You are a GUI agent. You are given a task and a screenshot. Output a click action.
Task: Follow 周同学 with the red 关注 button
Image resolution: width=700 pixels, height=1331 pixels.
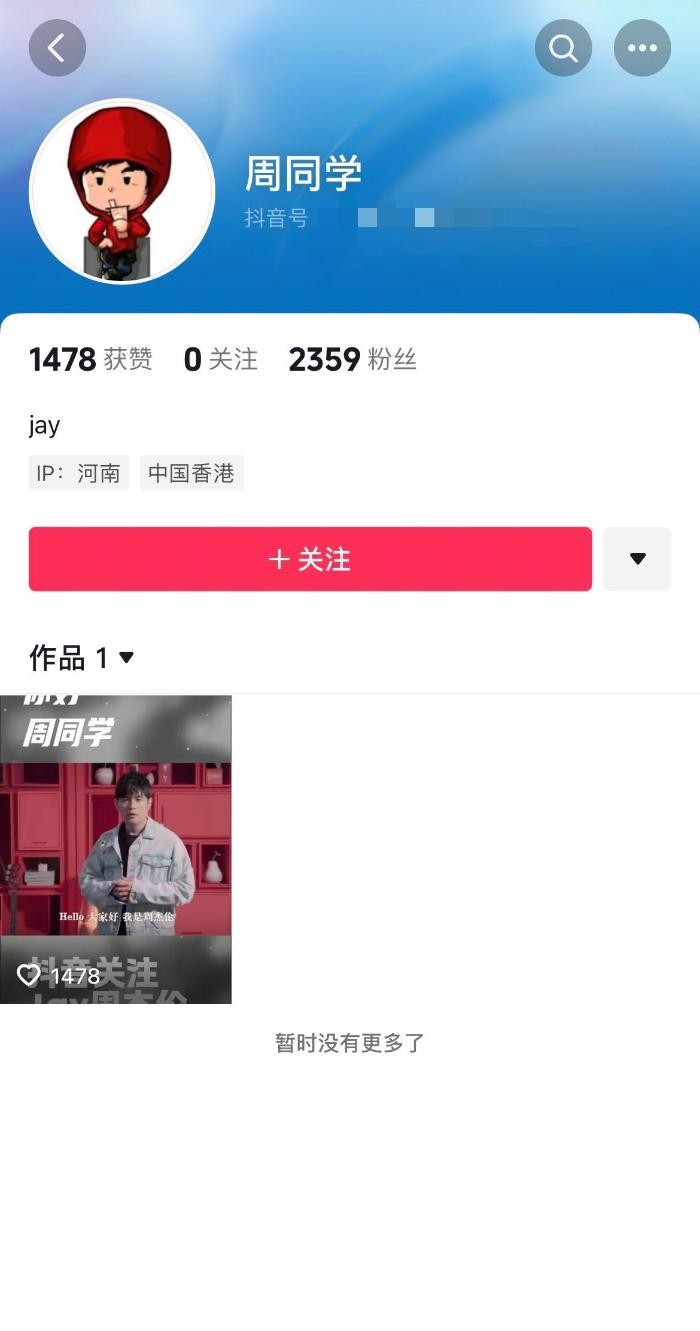click(310, 559)
